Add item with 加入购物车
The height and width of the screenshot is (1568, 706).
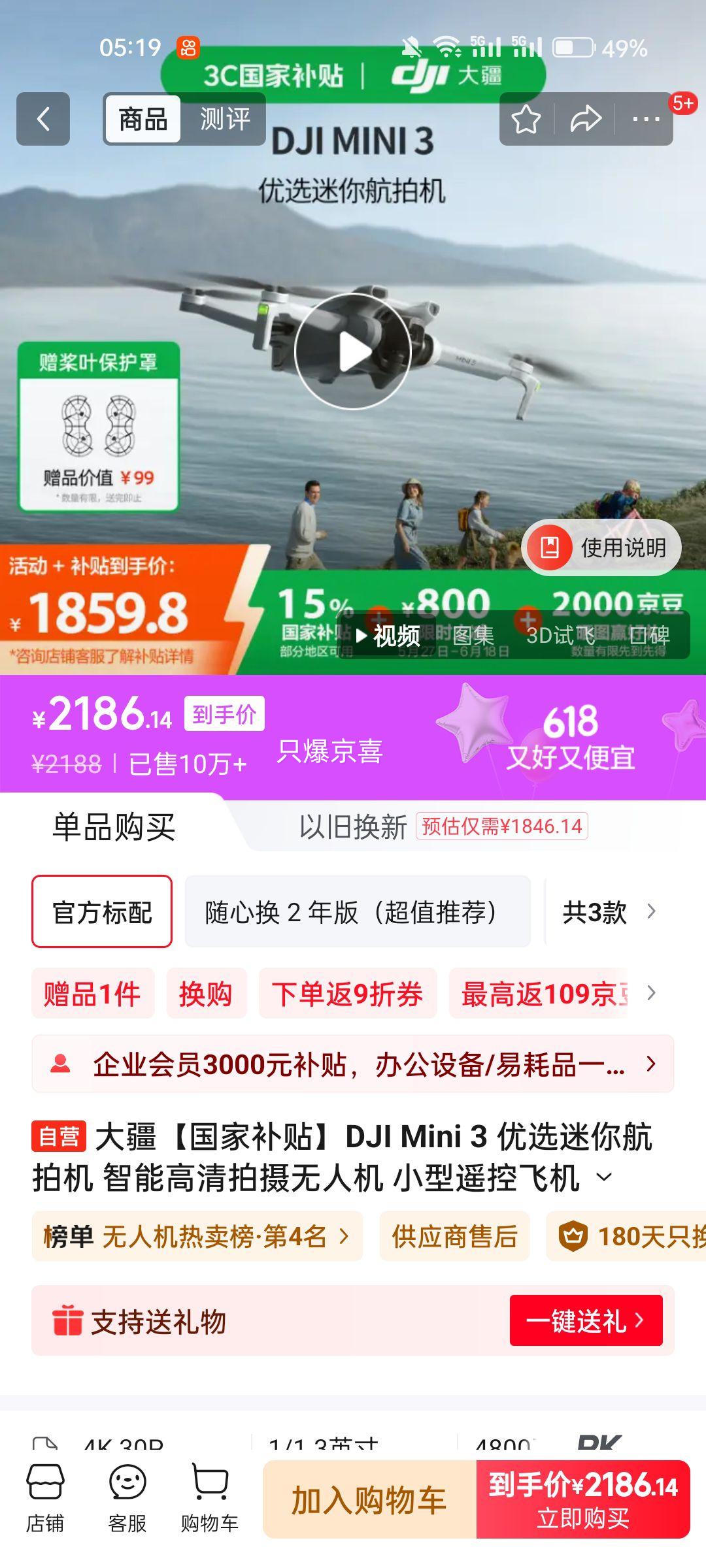click(x=369, y=1499)
